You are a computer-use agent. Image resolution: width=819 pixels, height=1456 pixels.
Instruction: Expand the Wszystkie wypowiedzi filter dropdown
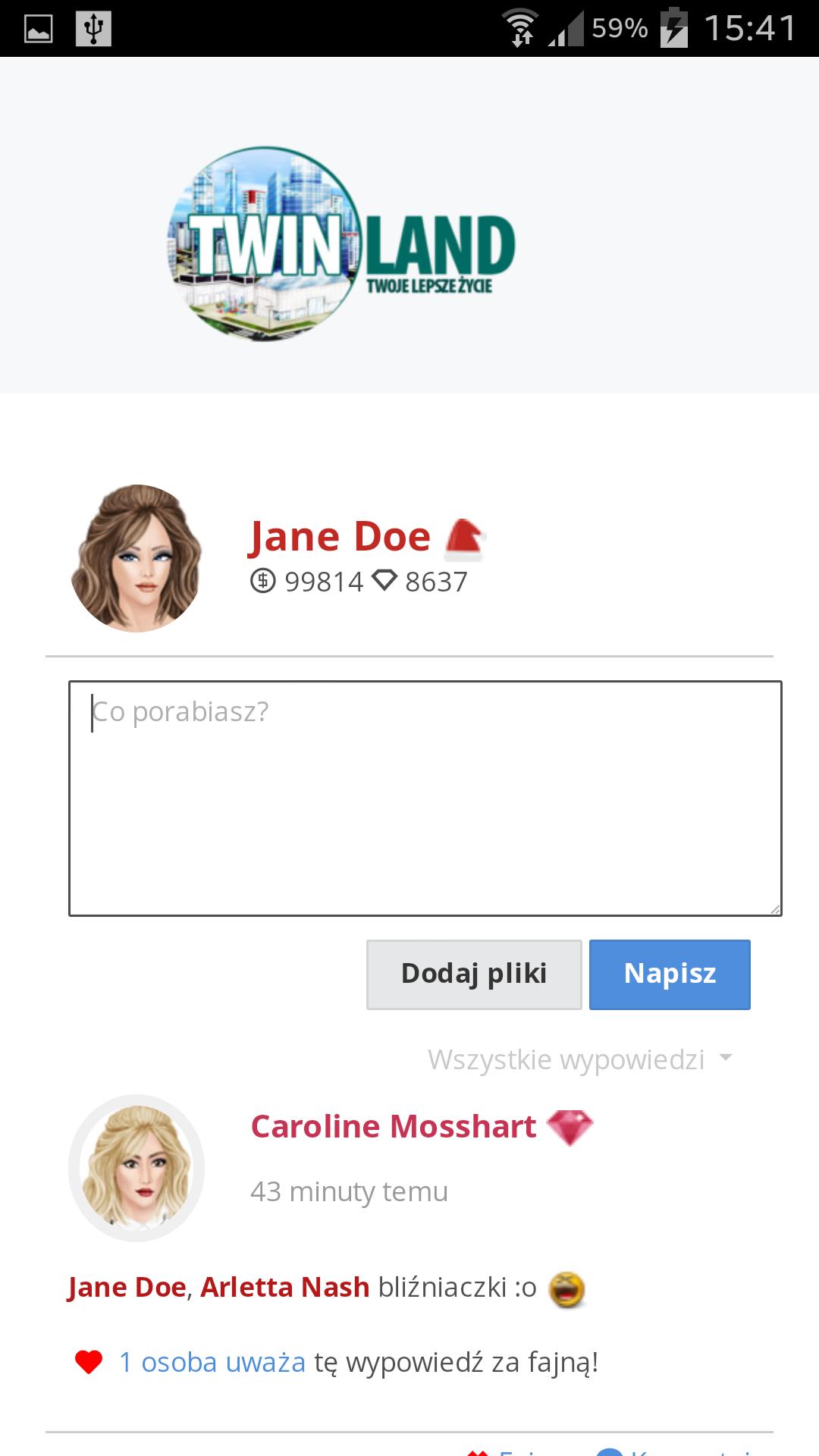[580, 1059]
